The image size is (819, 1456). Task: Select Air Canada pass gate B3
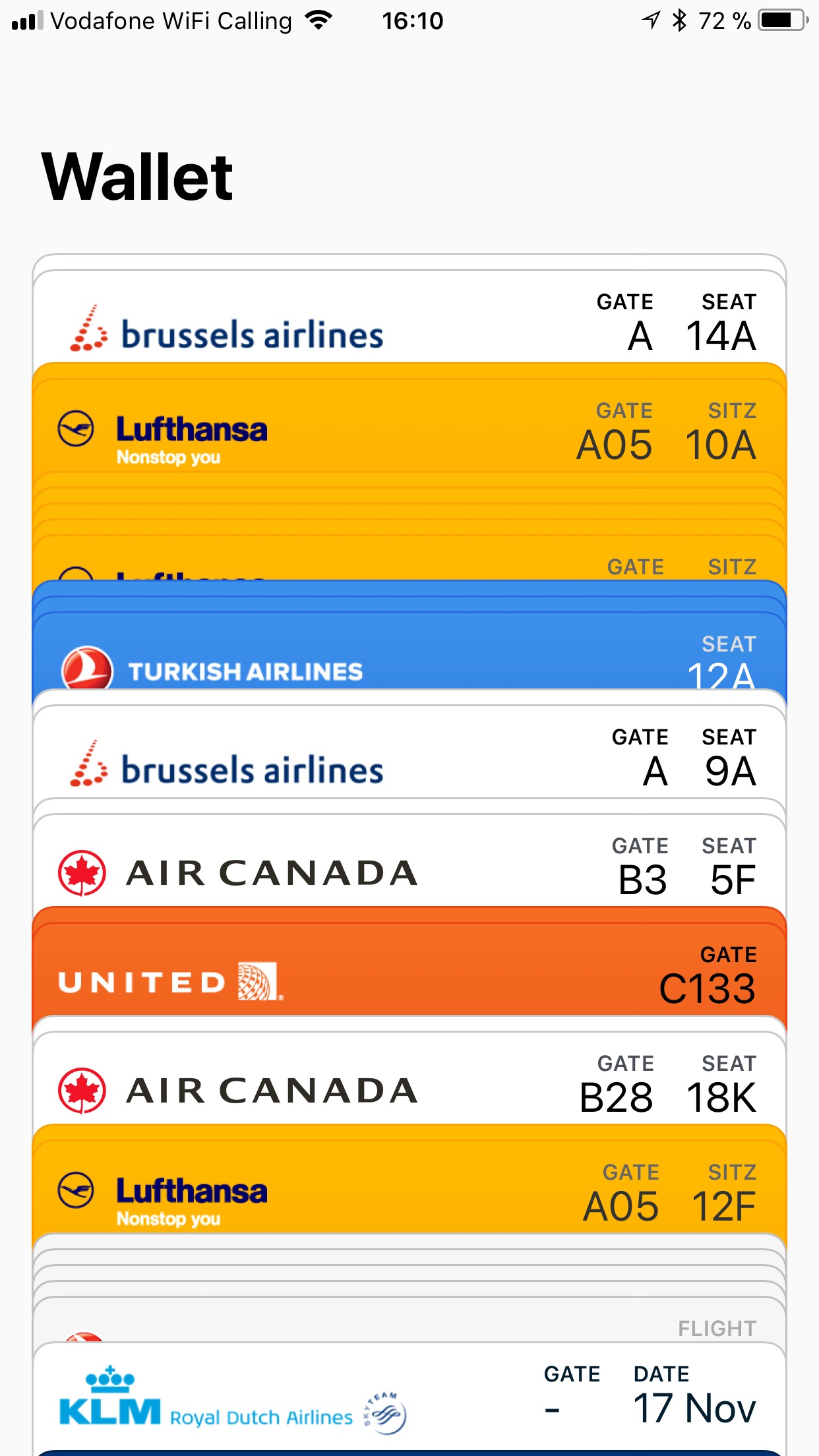coord(409,861)
